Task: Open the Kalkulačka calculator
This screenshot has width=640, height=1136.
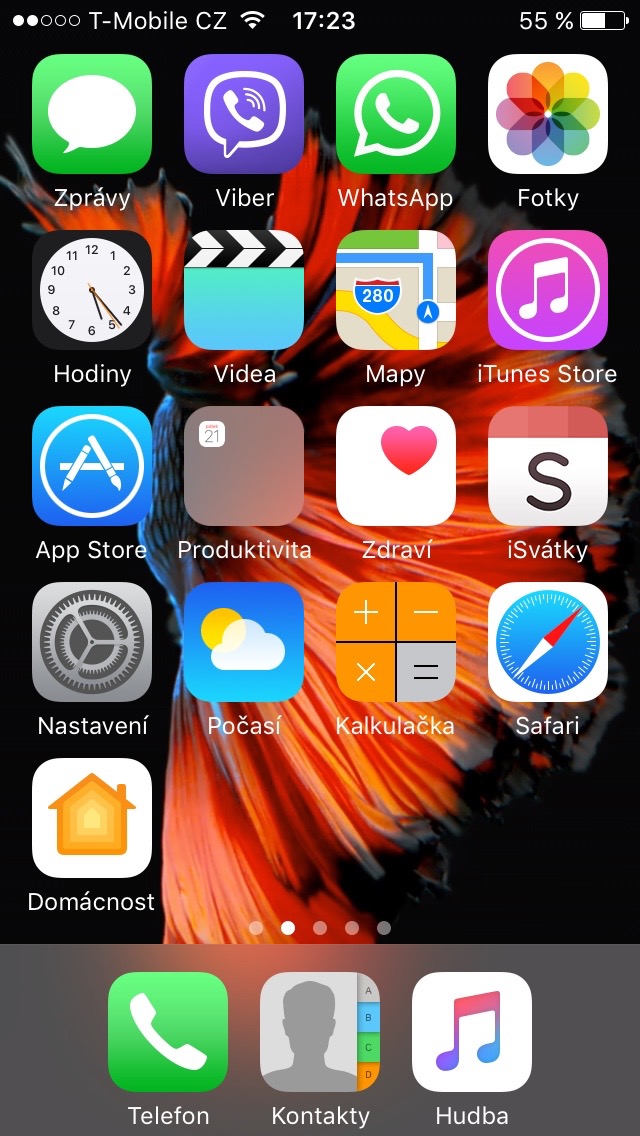Action: (x=396, y=642)
